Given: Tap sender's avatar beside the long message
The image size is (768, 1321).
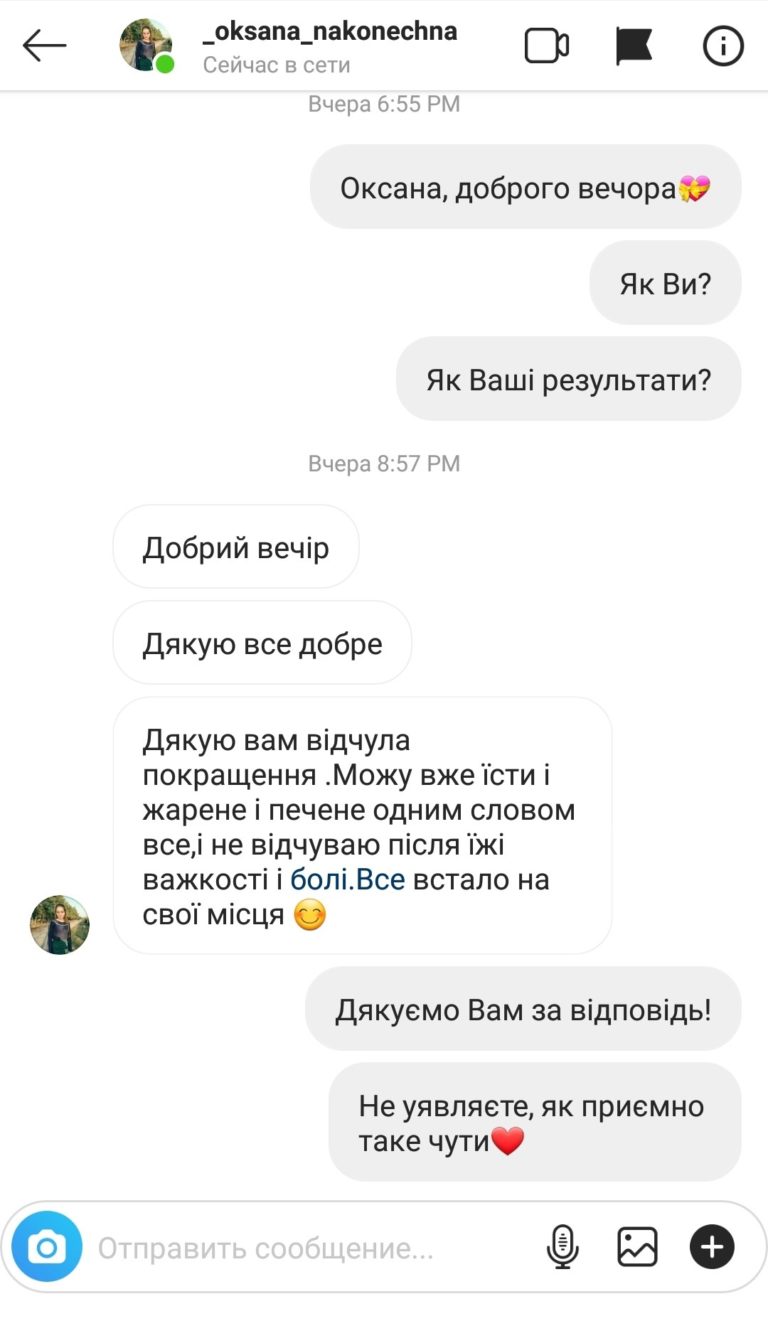Looking at the screenshot, I should point(60,925).
